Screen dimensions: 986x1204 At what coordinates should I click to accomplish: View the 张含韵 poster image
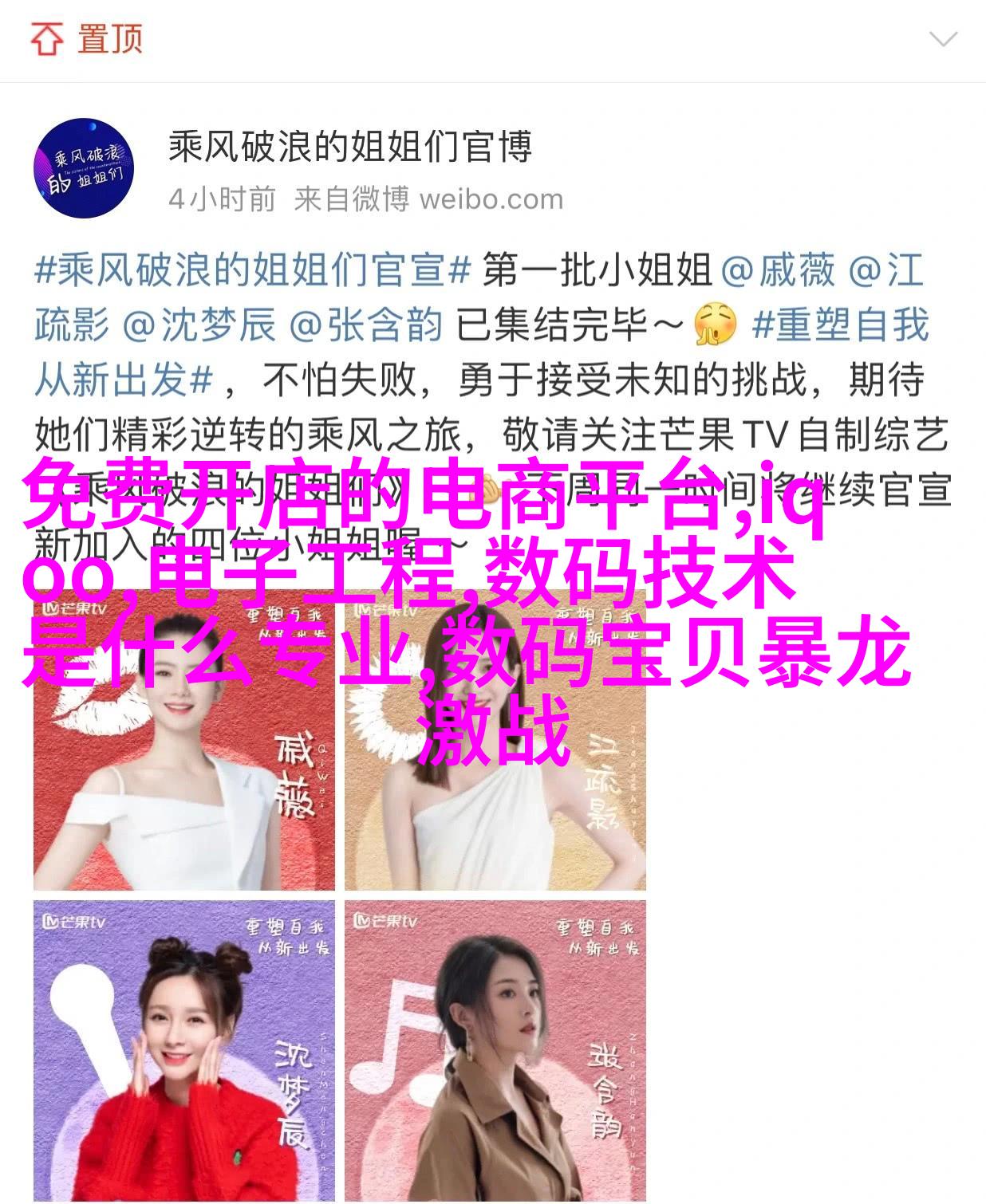pyautogui.click(x=495, y=1050)
